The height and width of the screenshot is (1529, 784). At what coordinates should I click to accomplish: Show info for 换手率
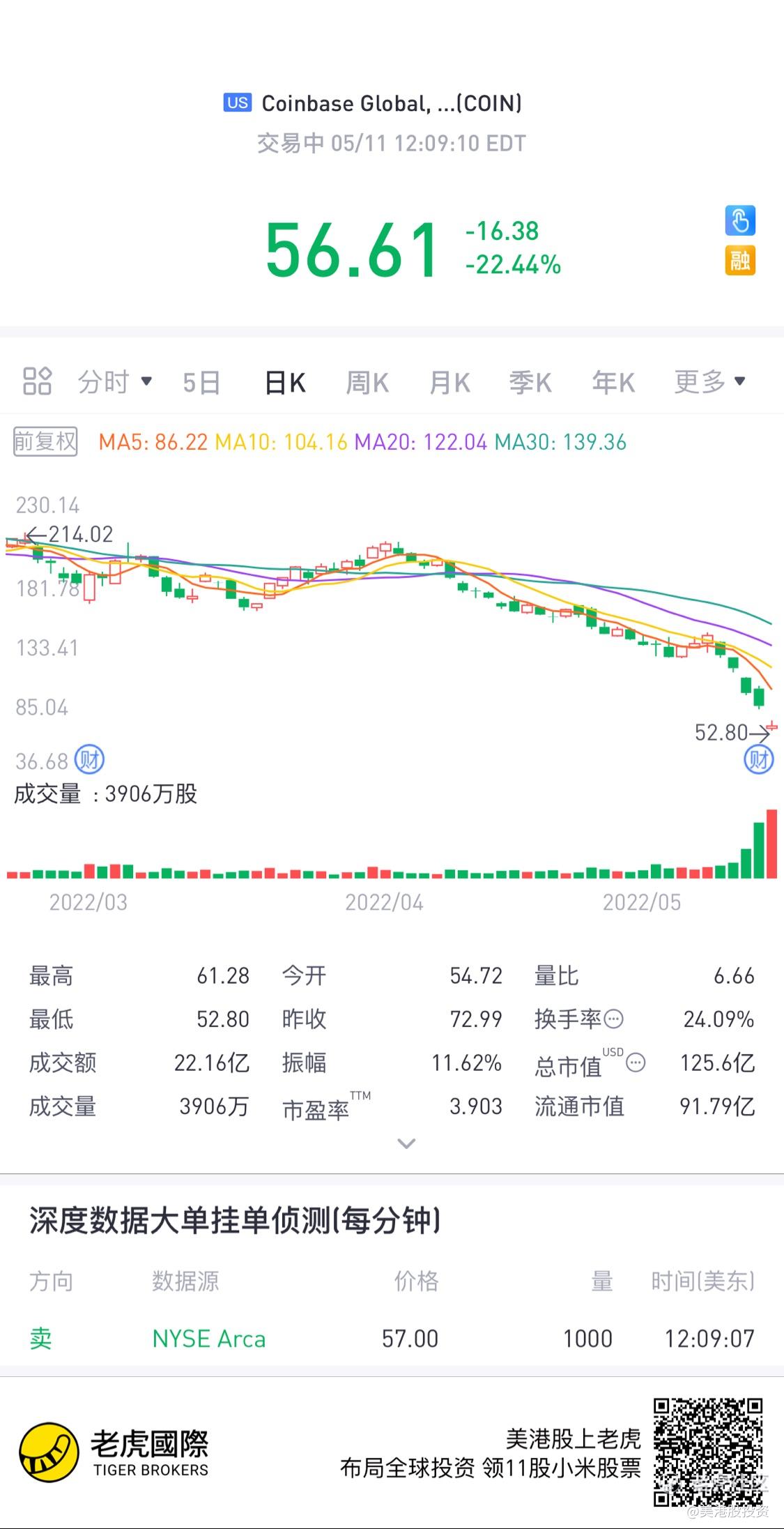click(x=613, y=1019)
